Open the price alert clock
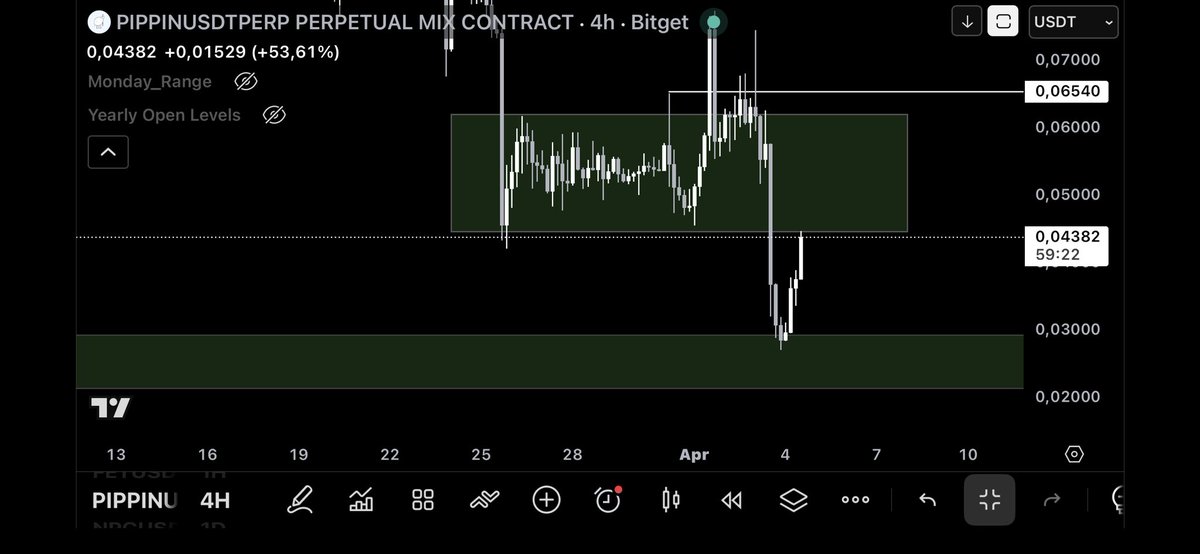The image size is (1200, 554). point(608,500)
